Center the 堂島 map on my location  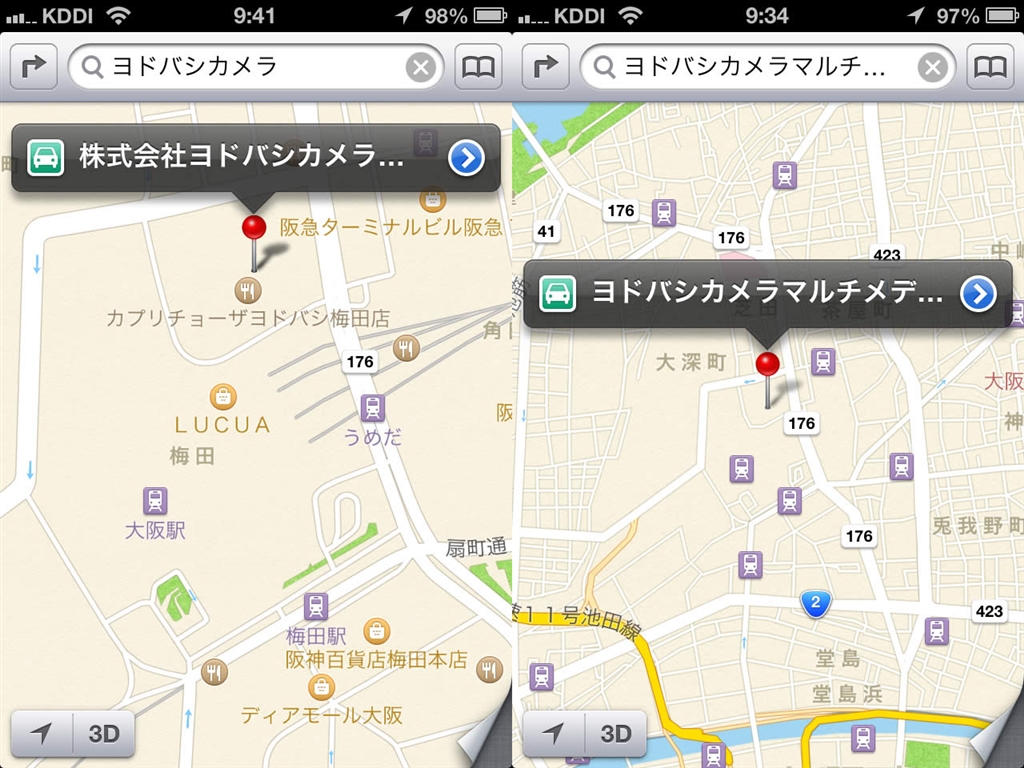(x=553, y=734)
